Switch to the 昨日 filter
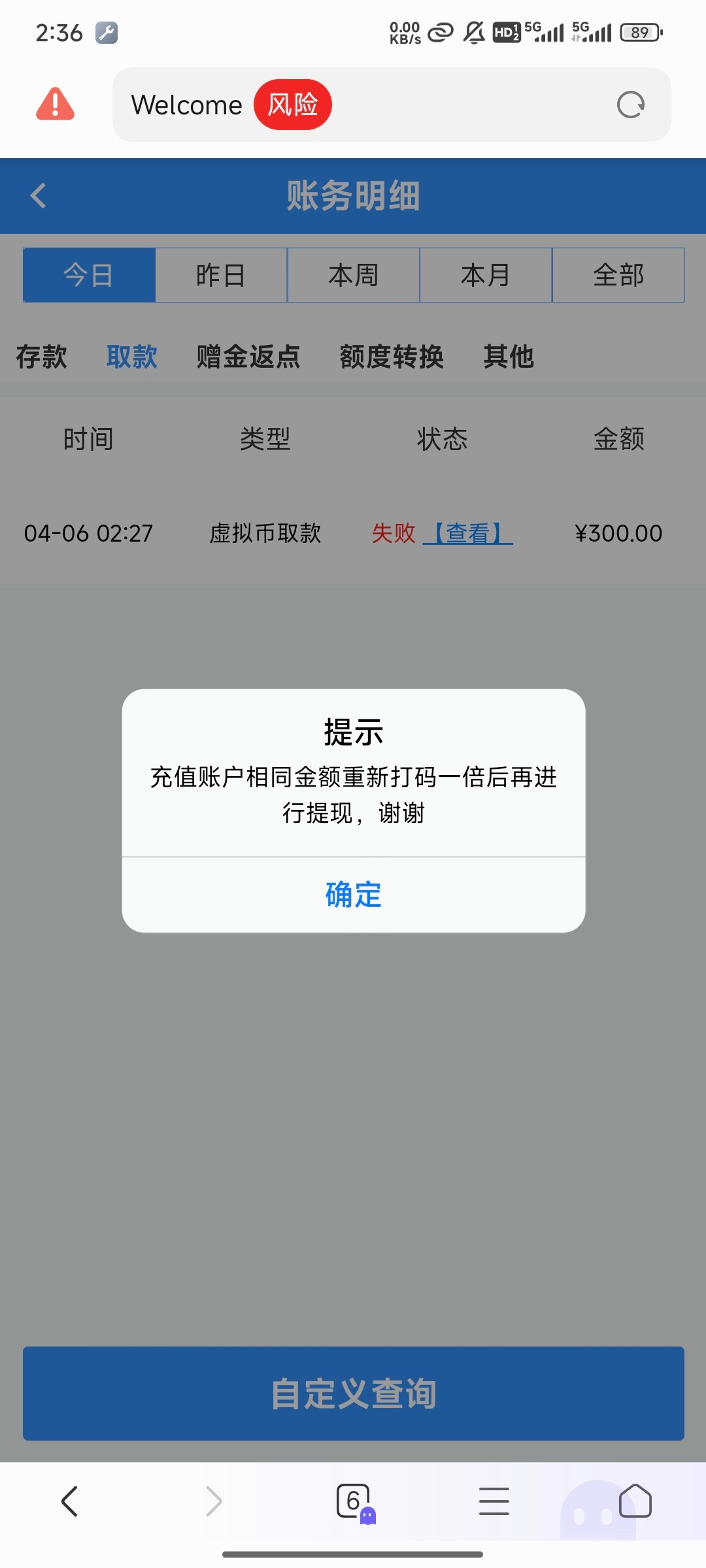The width and height of the screenshot is (706, 1568). pos(221,275)
